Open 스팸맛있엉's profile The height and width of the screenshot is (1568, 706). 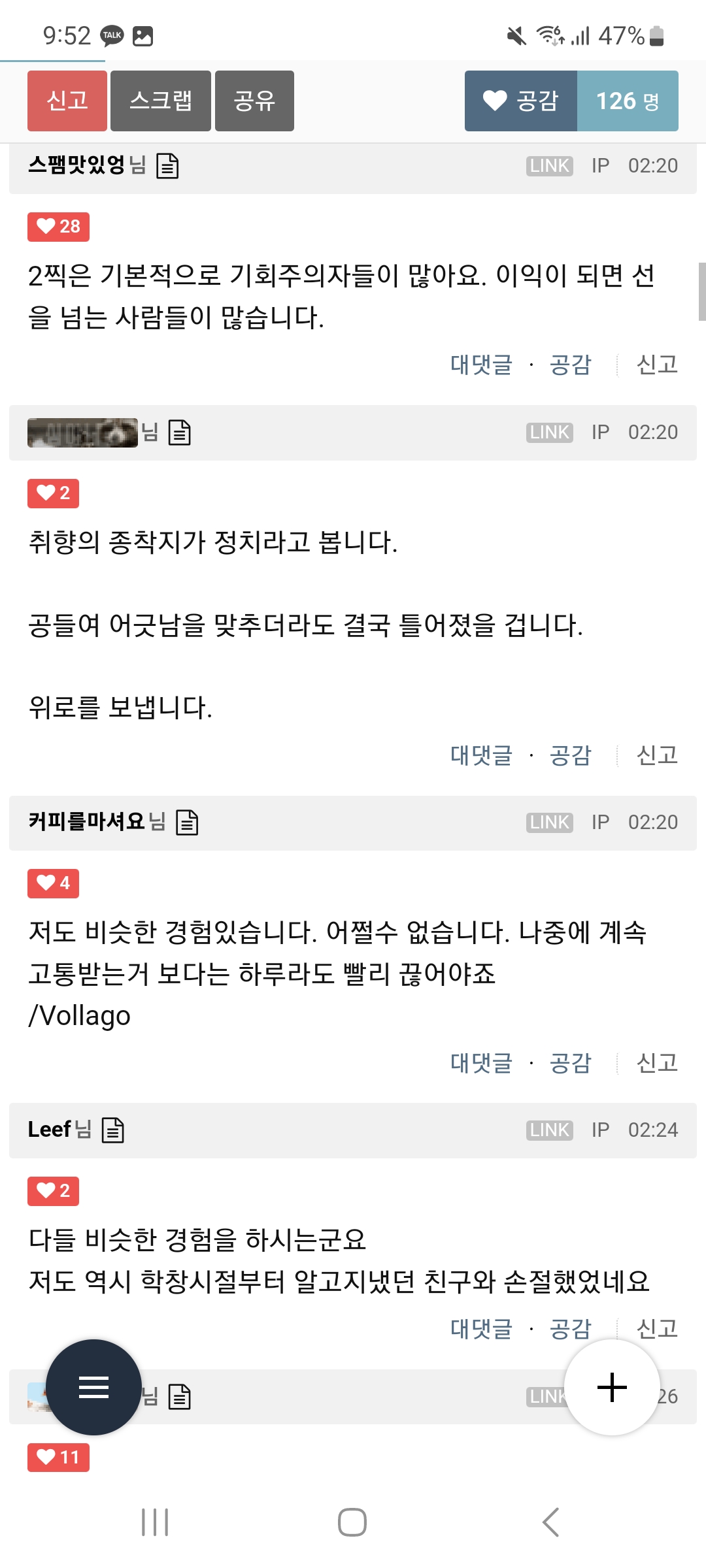coord(76,165)
